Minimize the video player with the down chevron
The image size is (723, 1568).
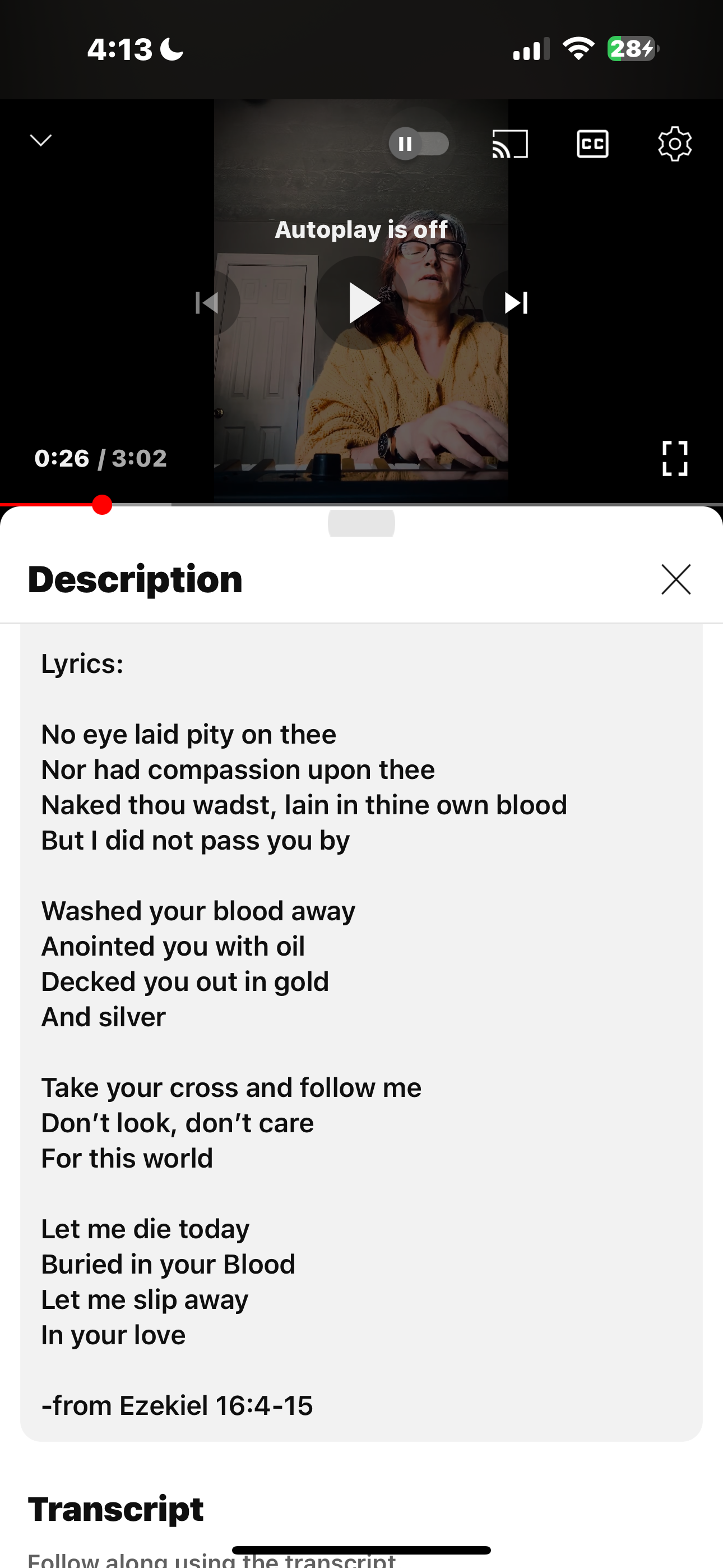coord(41,141)
